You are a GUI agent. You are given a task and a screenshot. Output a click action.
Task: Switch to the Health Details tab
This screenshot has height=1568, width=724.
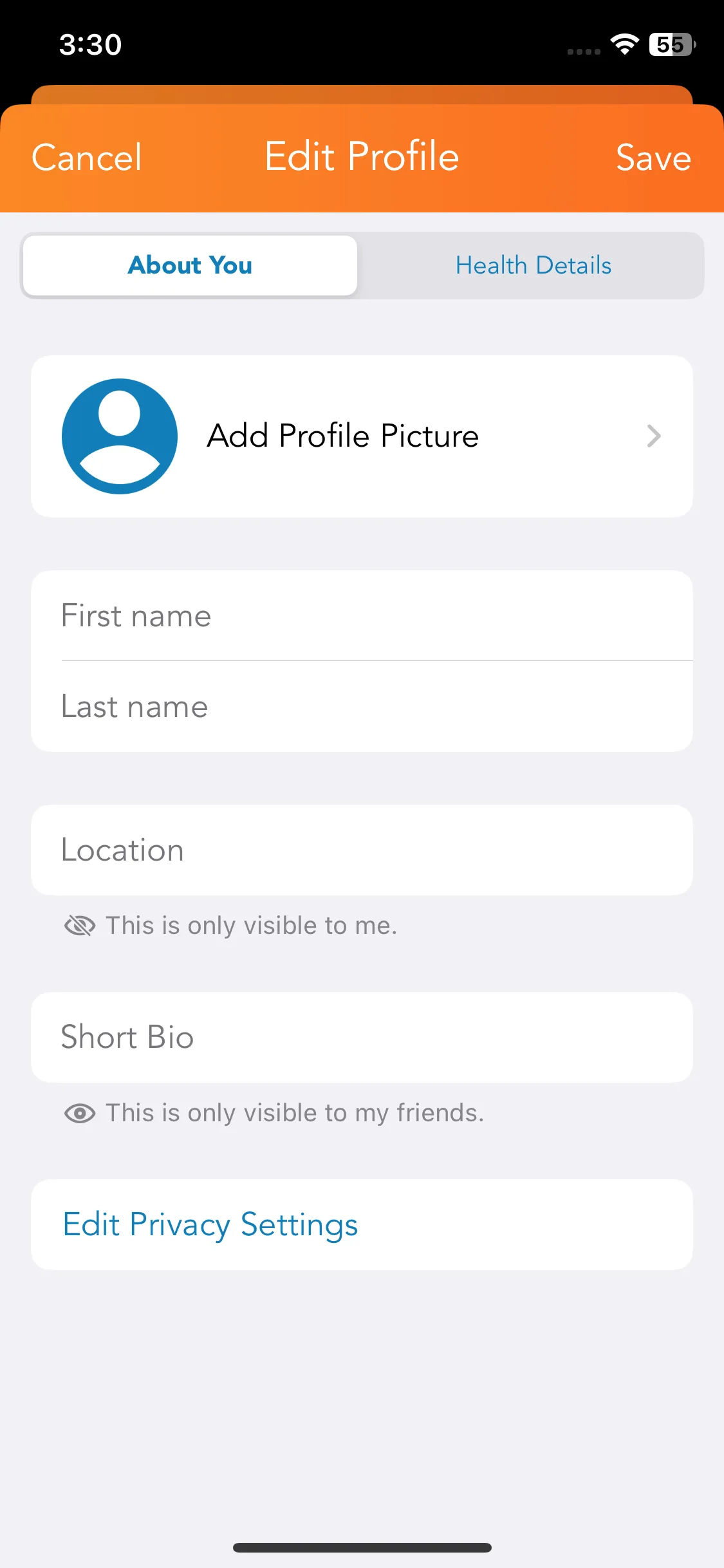click(533, 265)
